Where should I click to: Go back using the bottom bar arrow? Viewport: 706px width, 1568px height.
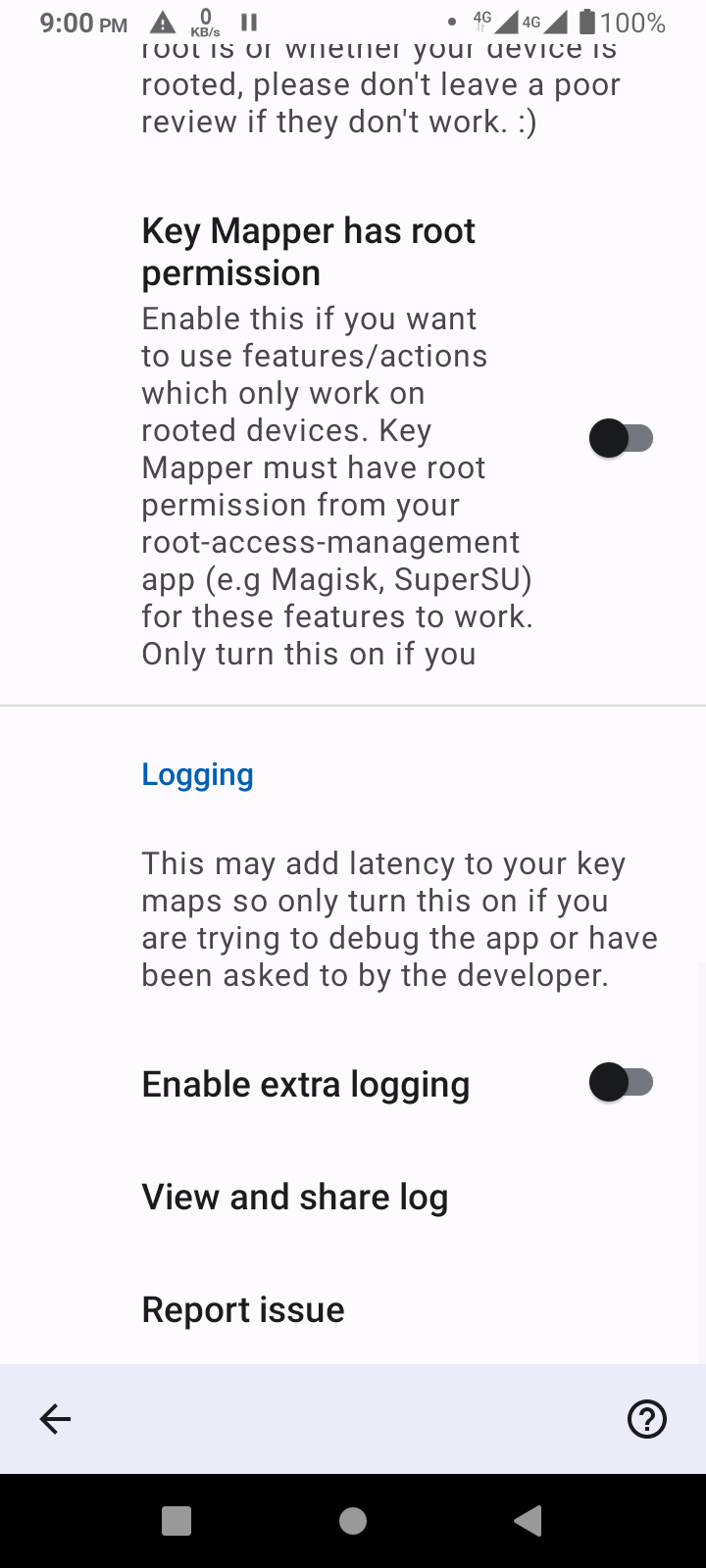tap(55, 1418)
